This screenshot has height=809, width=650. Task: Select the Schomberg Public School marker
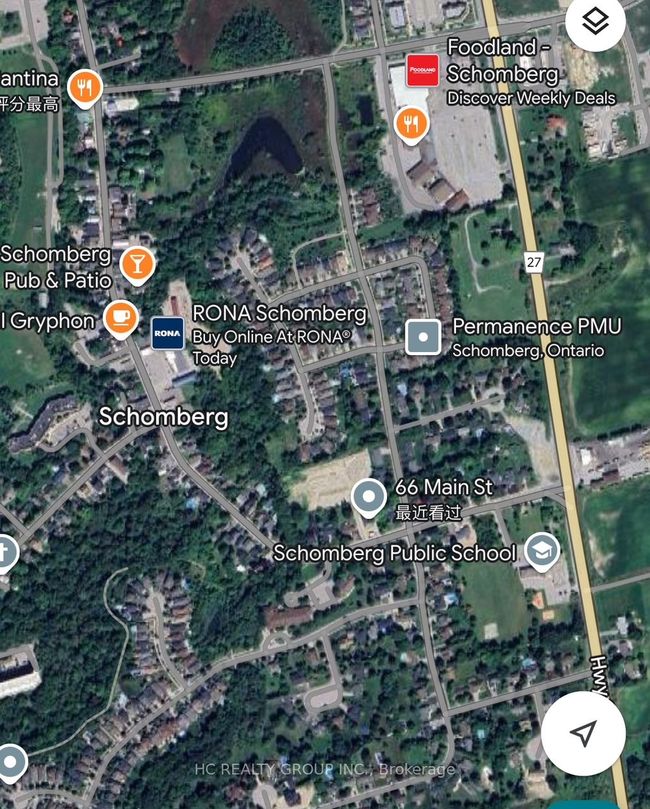(x=542, y=550)
